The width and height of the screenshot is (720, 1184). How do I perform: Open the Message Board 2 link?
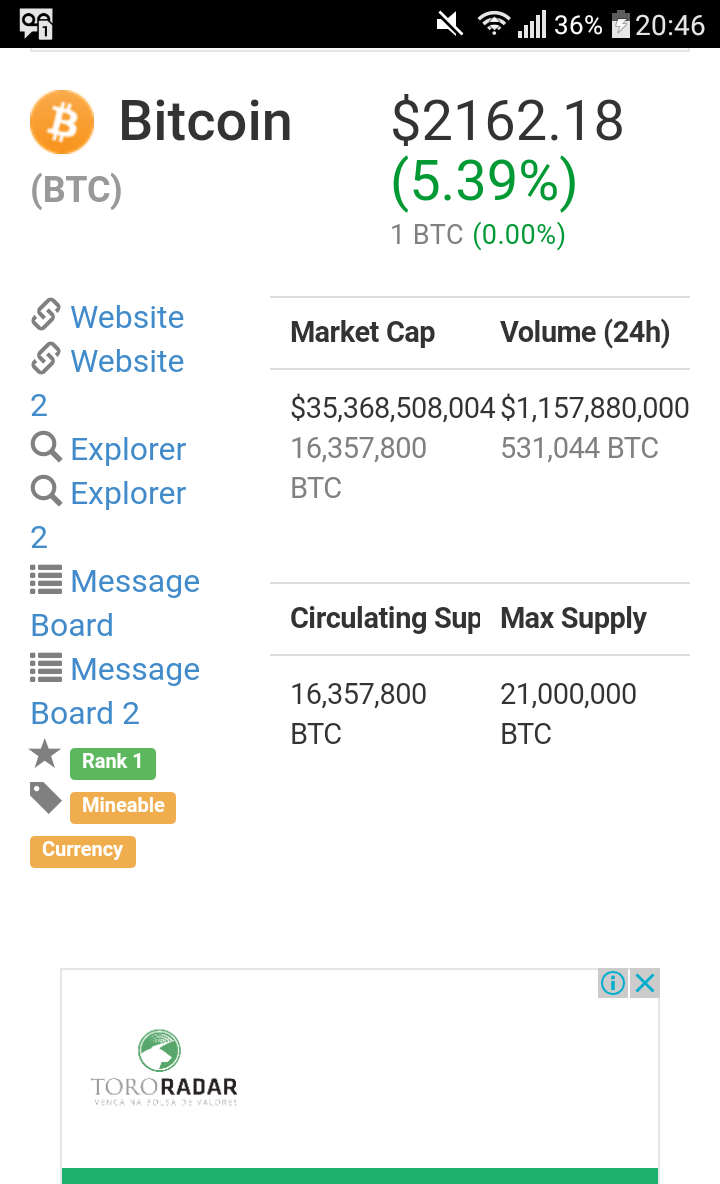pos(134,670)
